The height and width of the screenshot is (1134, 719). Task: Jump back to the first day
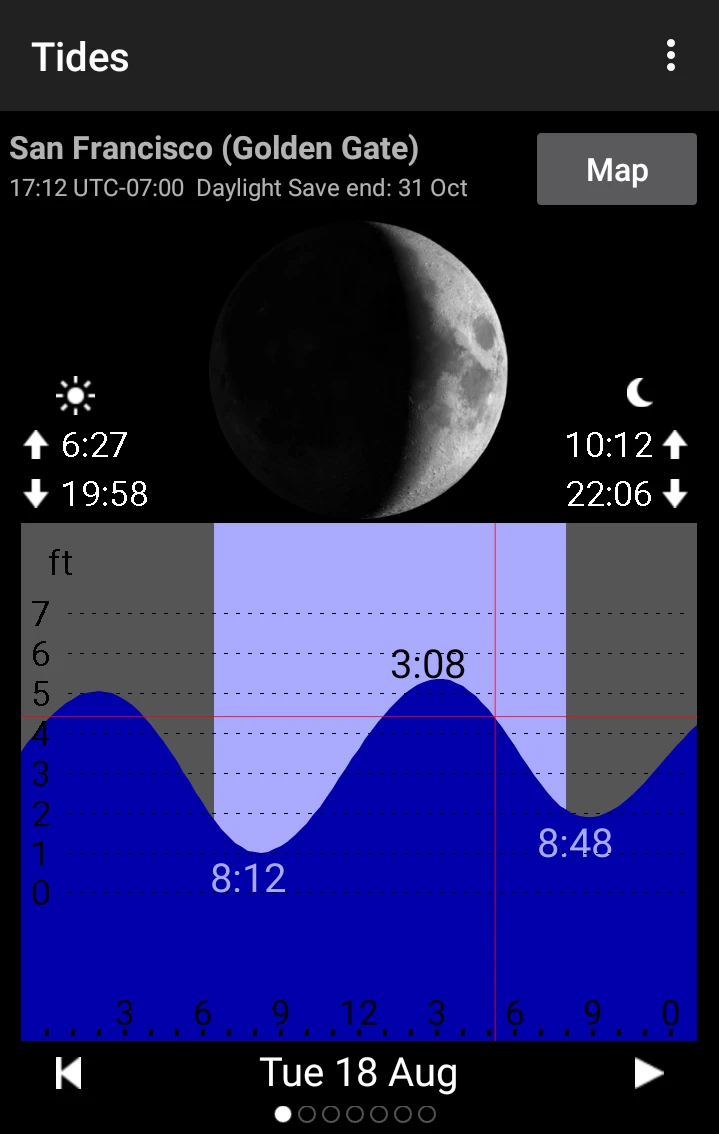[x=68, y=1073]
